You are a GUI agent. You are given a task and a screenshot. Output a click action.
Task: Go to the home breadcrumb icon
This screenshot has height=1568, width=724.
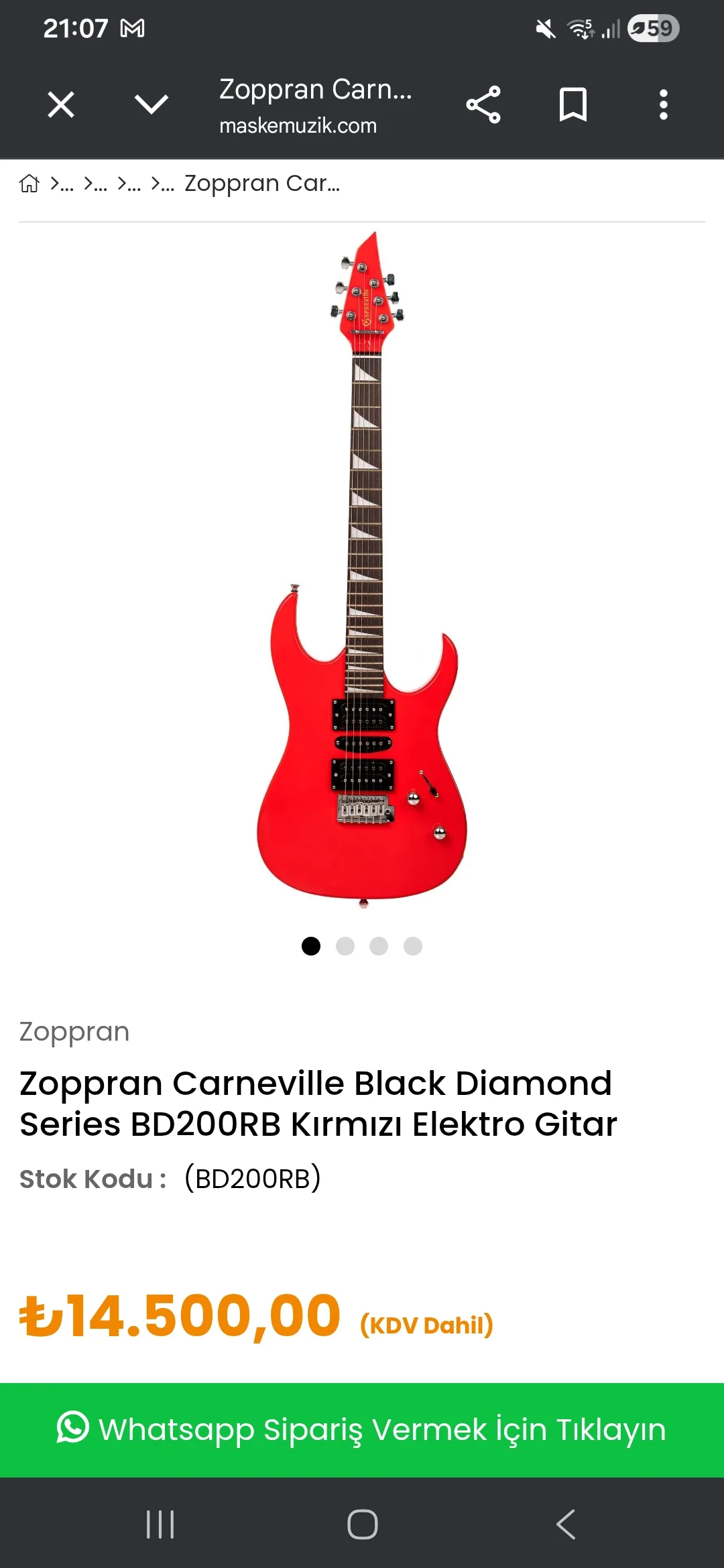[29, 183]
